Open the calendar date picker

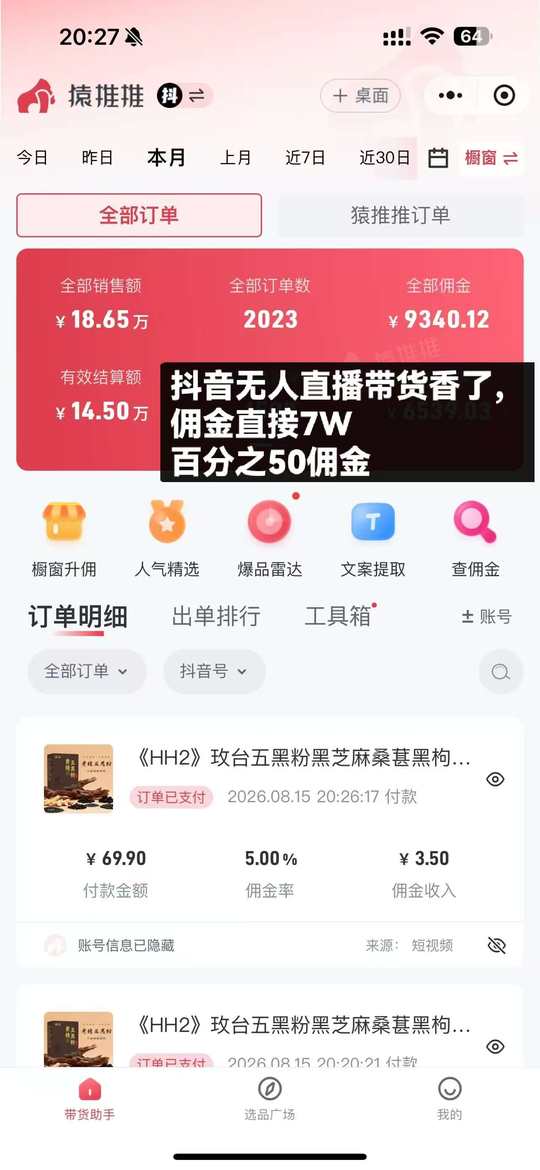coord(438,158)
